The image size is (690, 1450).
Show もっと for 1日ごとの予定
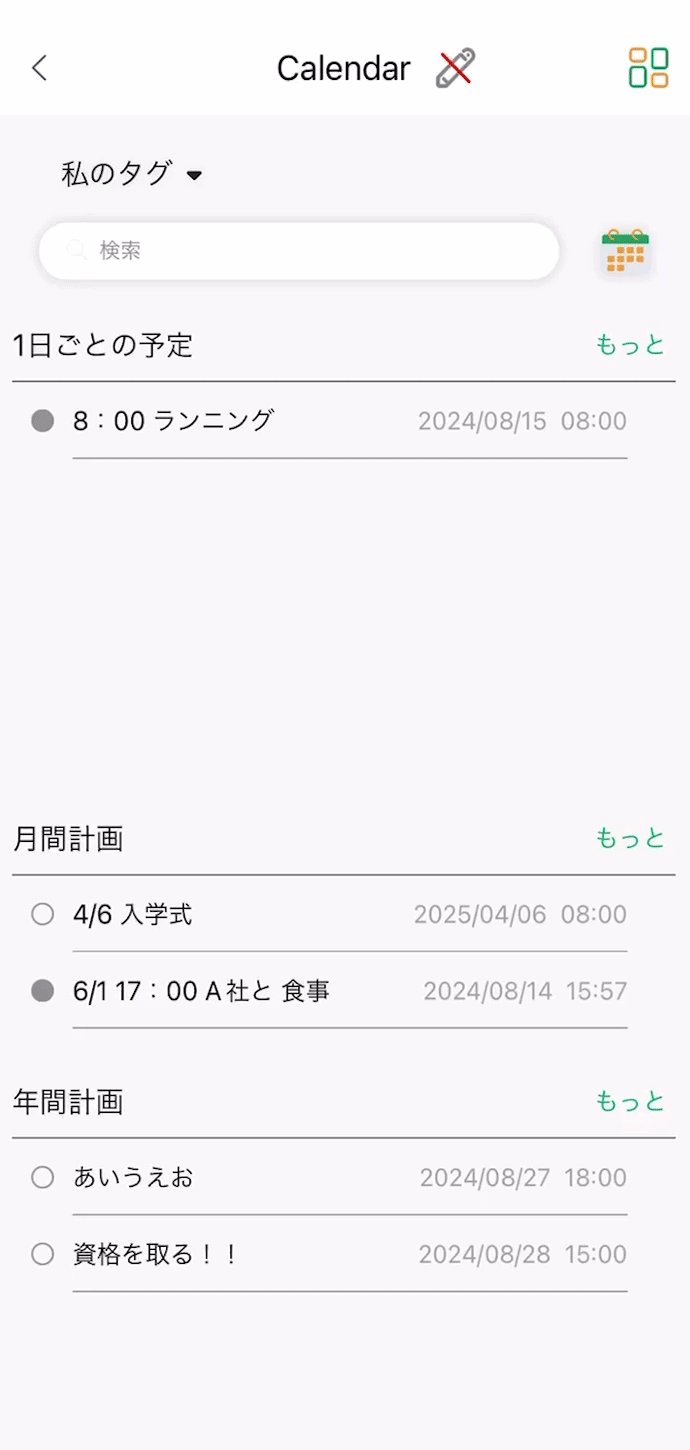[x=630, y=345]
